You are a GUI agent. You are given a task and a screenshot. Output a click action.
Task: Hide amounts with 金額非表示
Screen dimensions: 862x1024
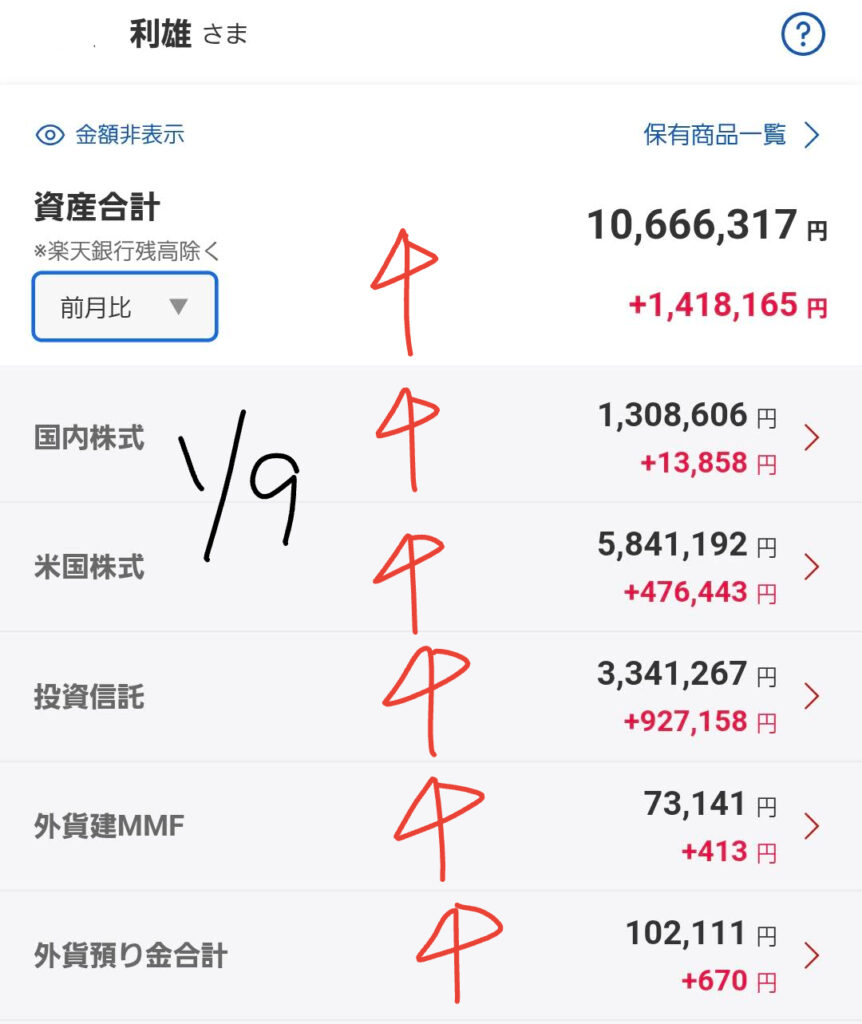pyautogui.click(x=110, y=135)
